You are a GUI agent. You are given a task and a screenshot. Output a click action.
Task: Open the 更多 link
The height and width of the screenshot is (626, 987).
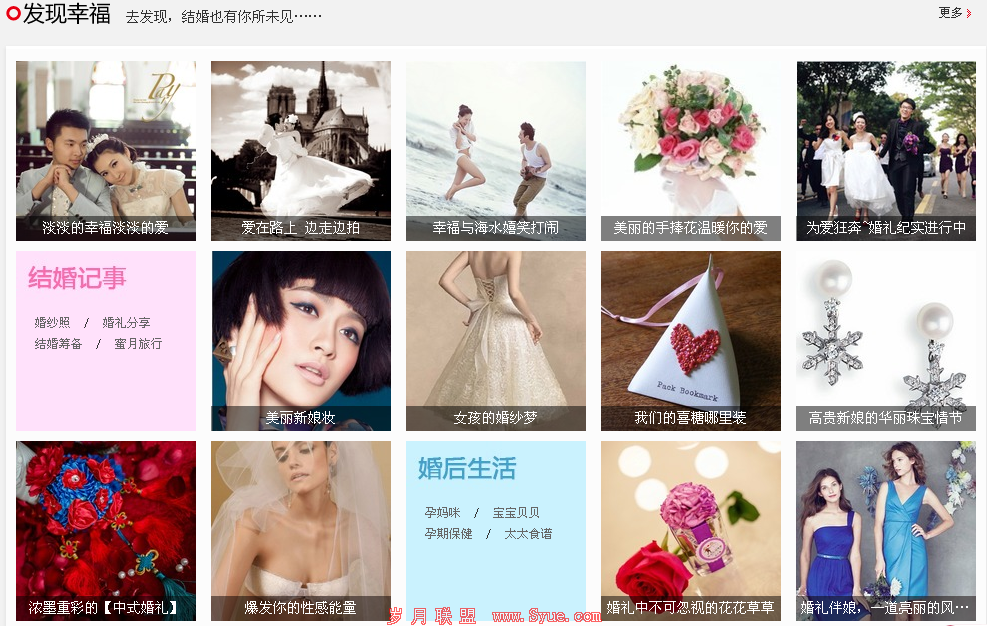click(954, 13)
